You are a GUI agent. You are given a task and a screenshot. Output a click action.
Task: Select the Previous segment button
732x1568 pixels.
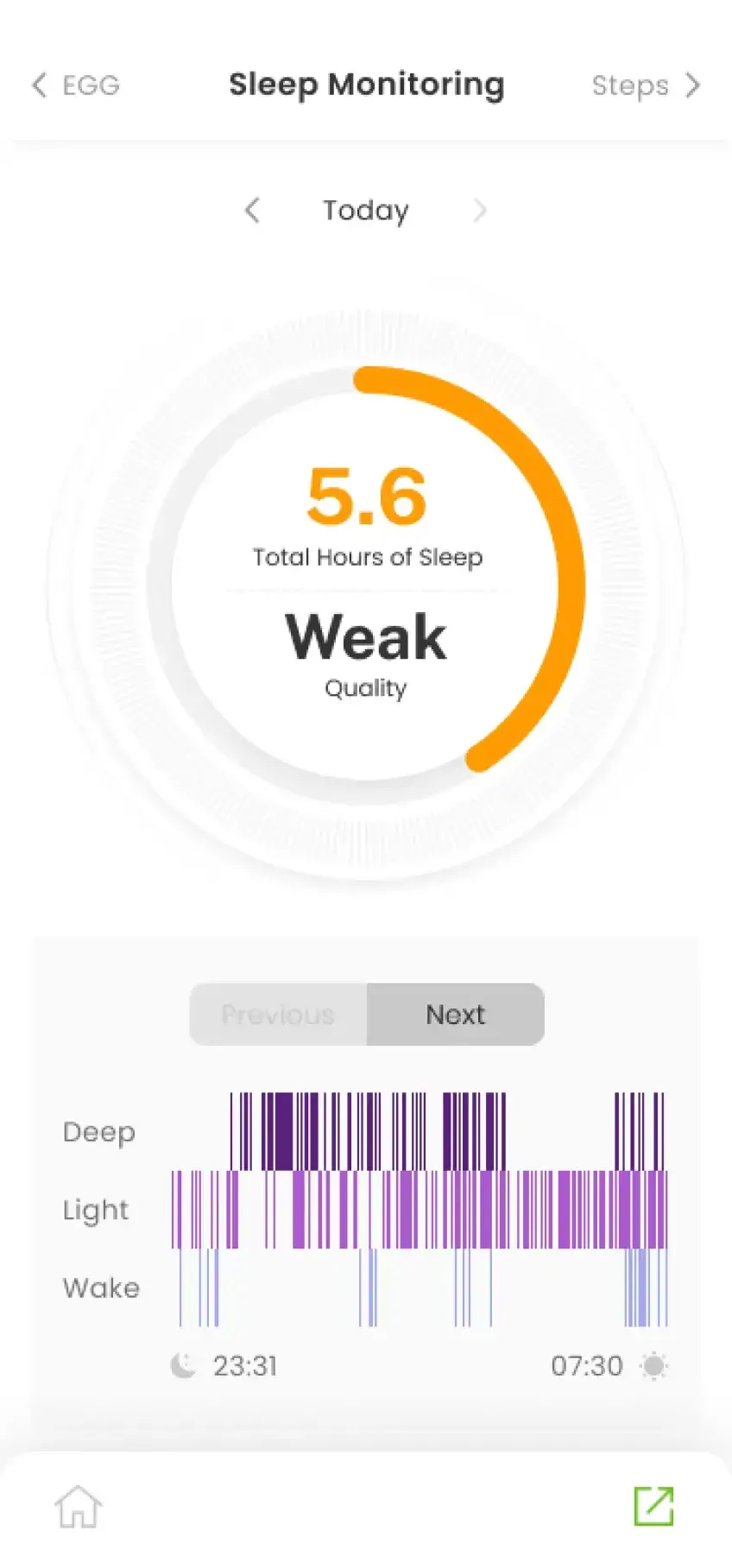pos(278,1015)
